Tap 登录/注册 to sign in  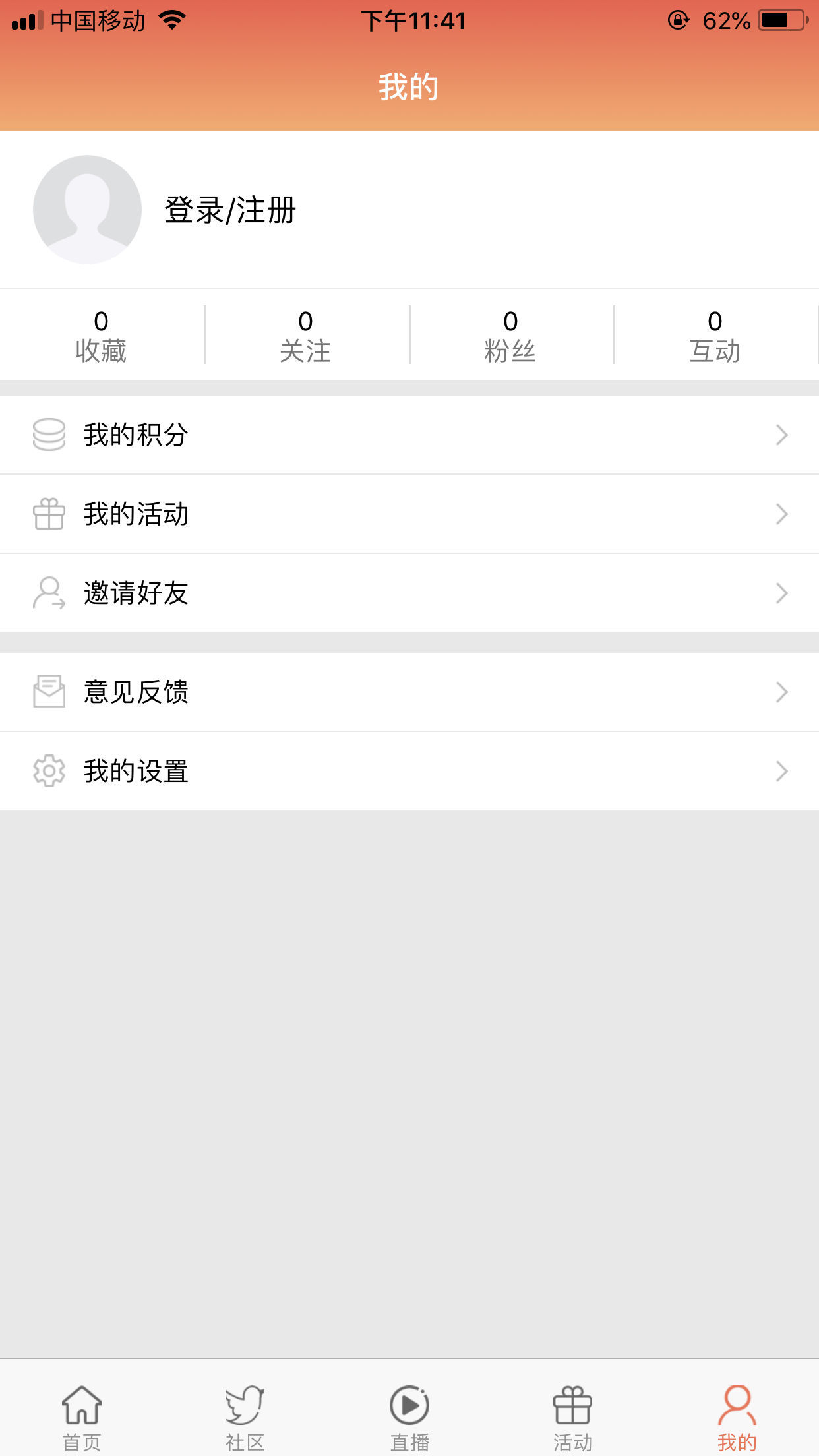coord(230,210)
